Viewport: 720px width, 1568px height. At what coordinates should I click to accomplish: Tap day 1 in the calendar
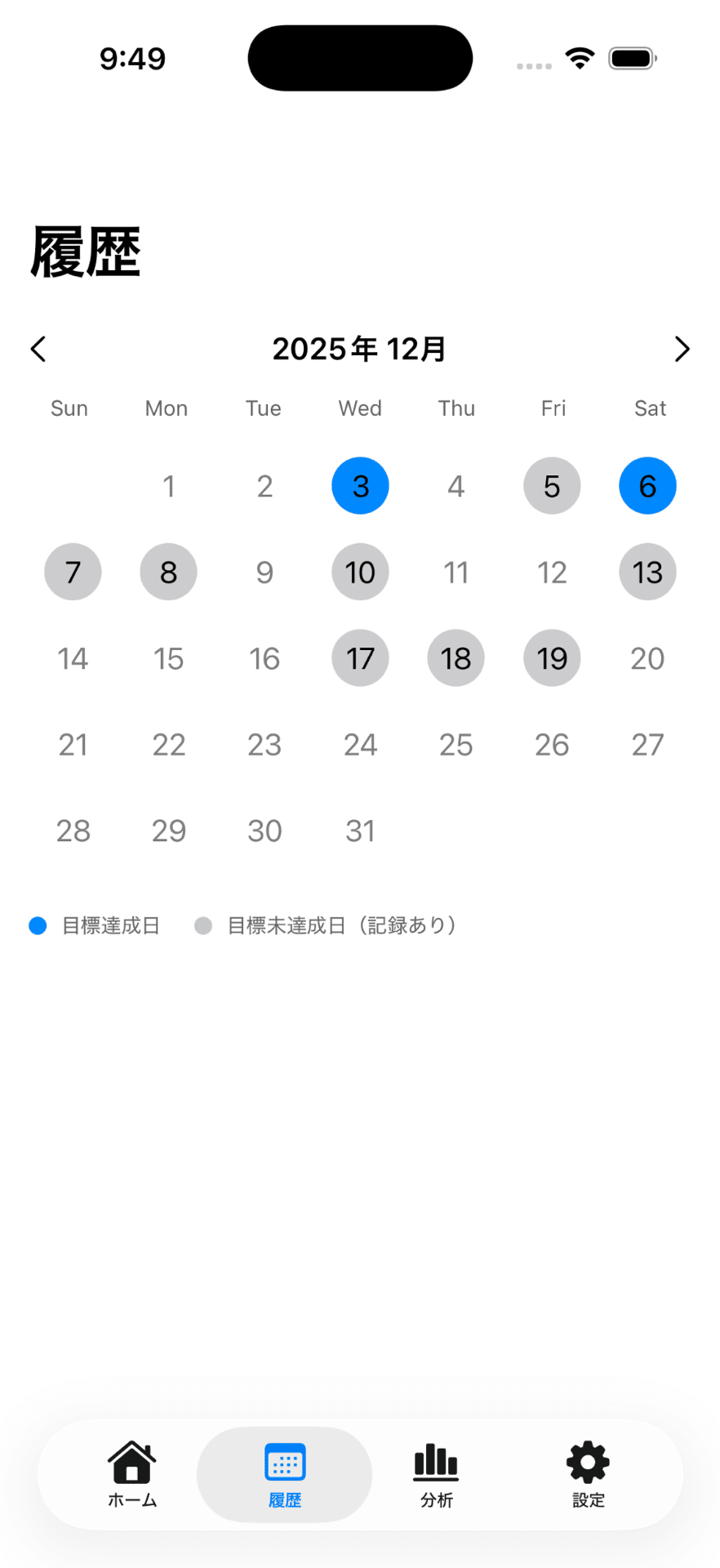click(x=169, y=486)
